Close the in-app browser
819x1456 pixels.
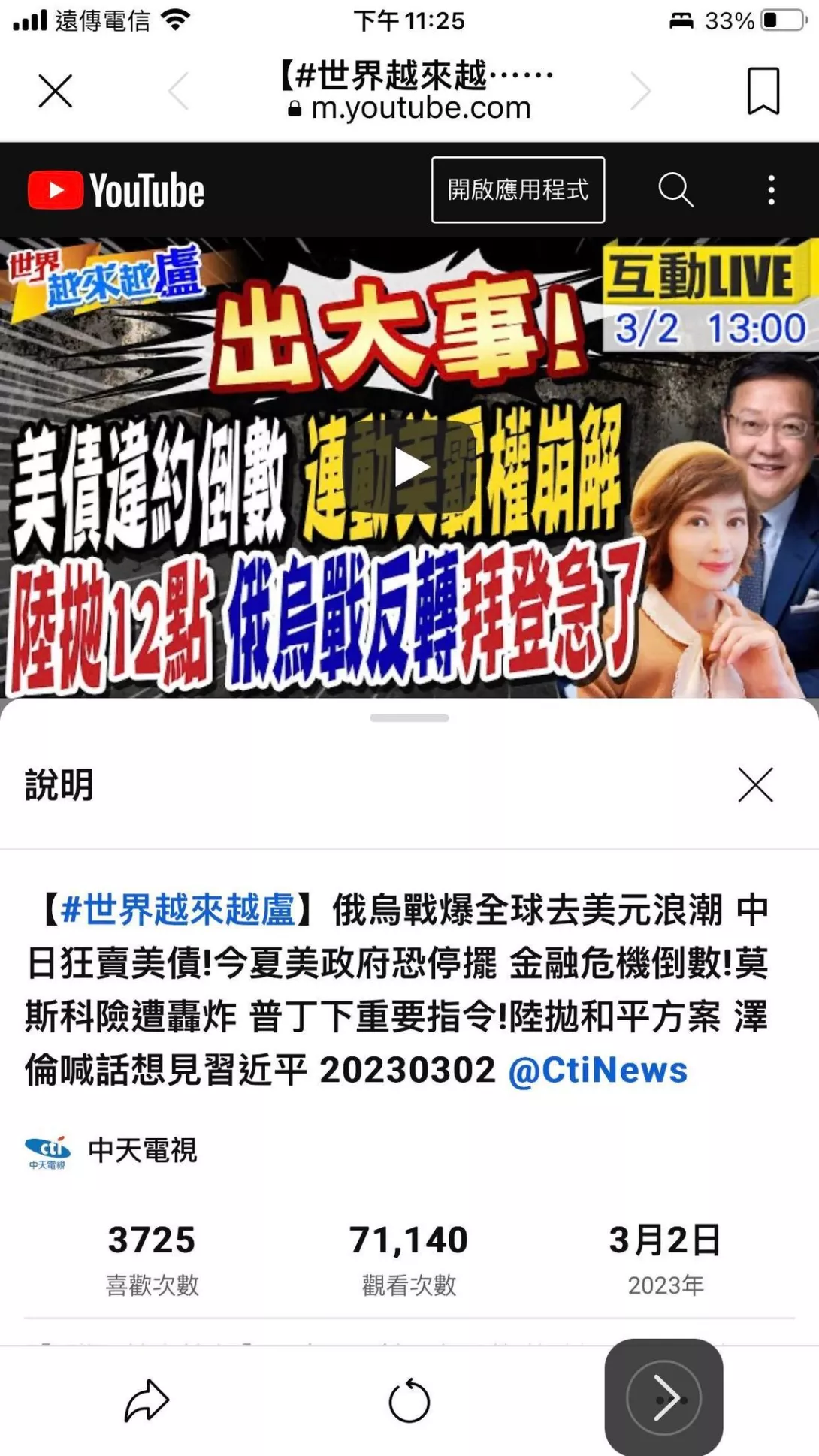[x=55, y=91]
